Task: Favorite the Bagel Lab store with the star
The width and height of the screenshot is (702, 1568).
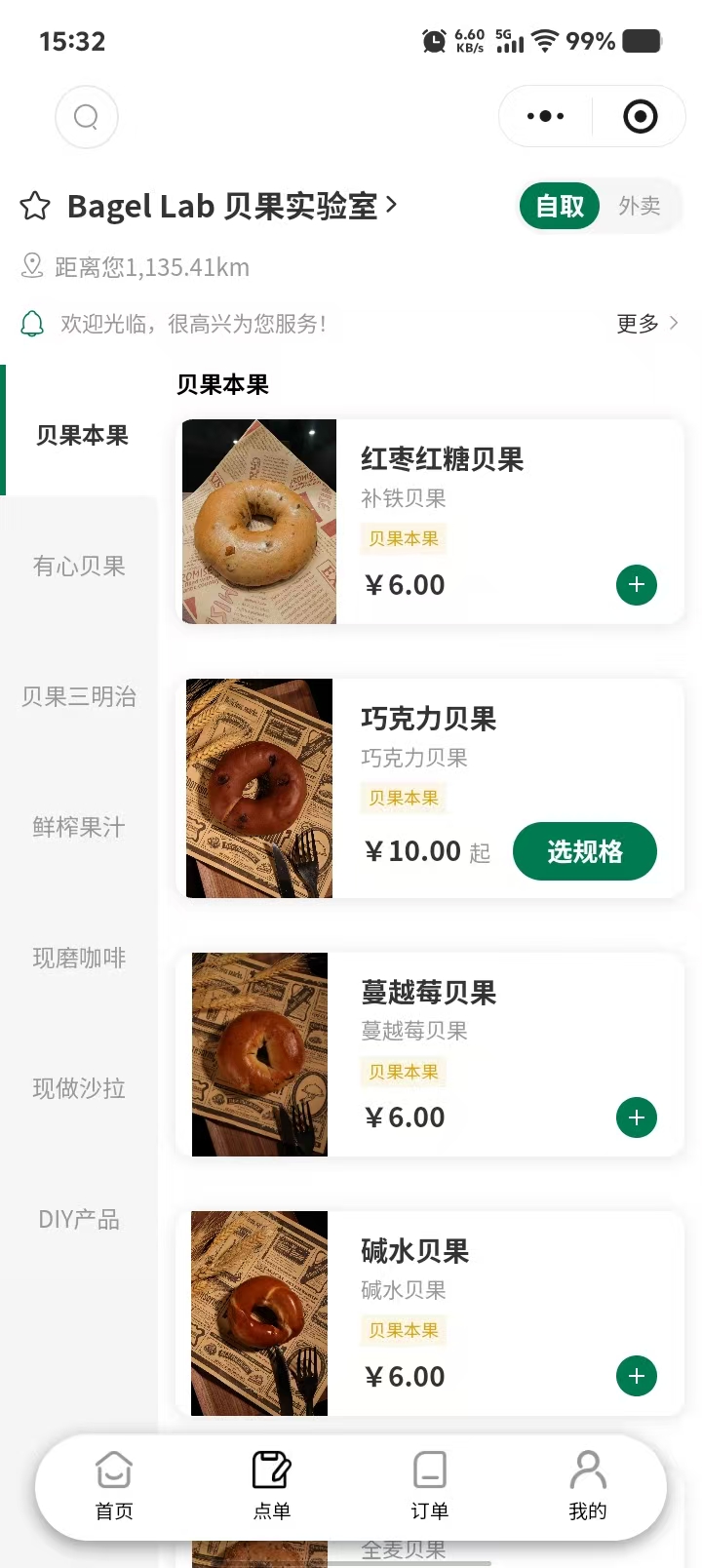Action: pos(35,206)
